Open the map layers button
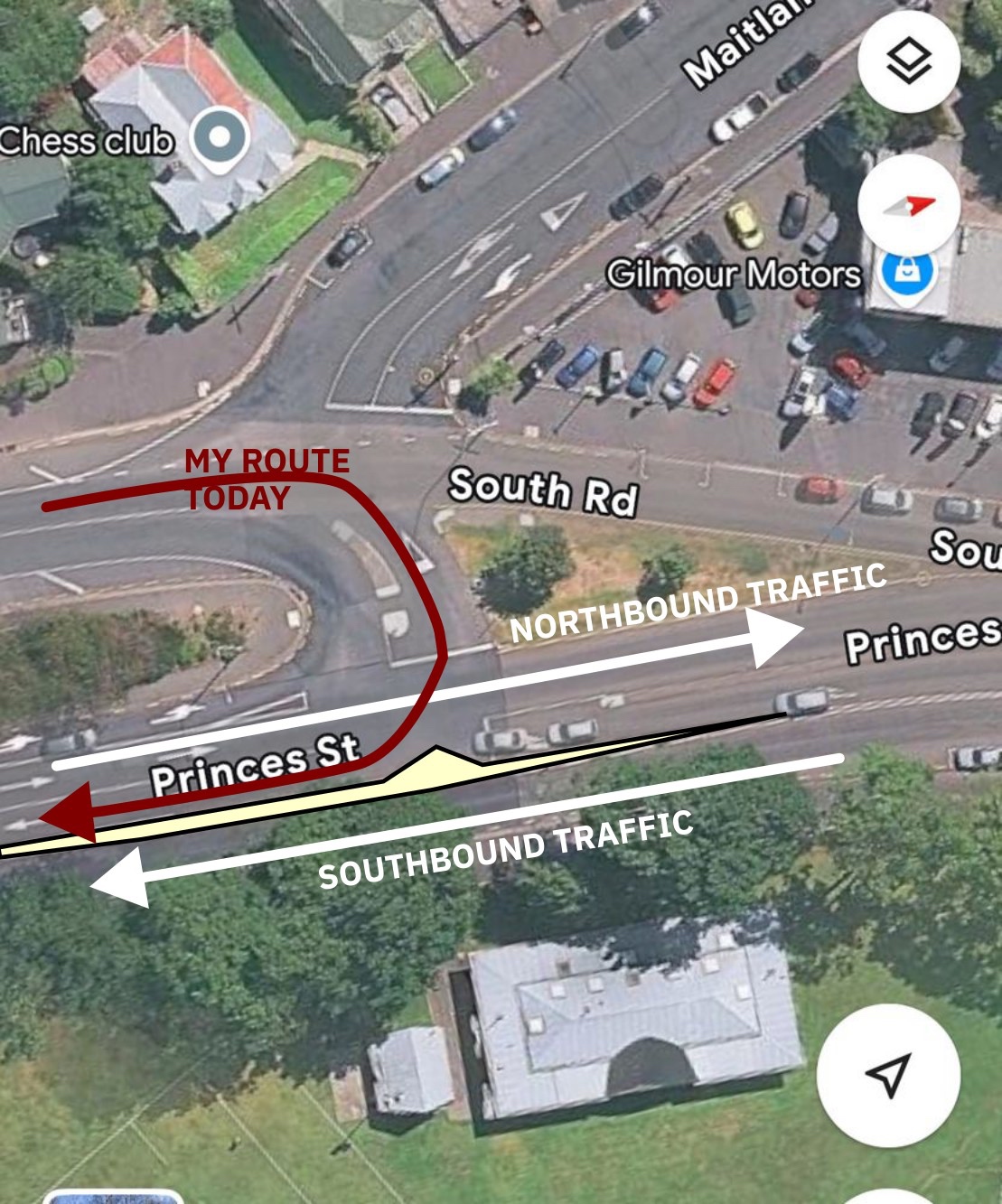 (908, 61)
